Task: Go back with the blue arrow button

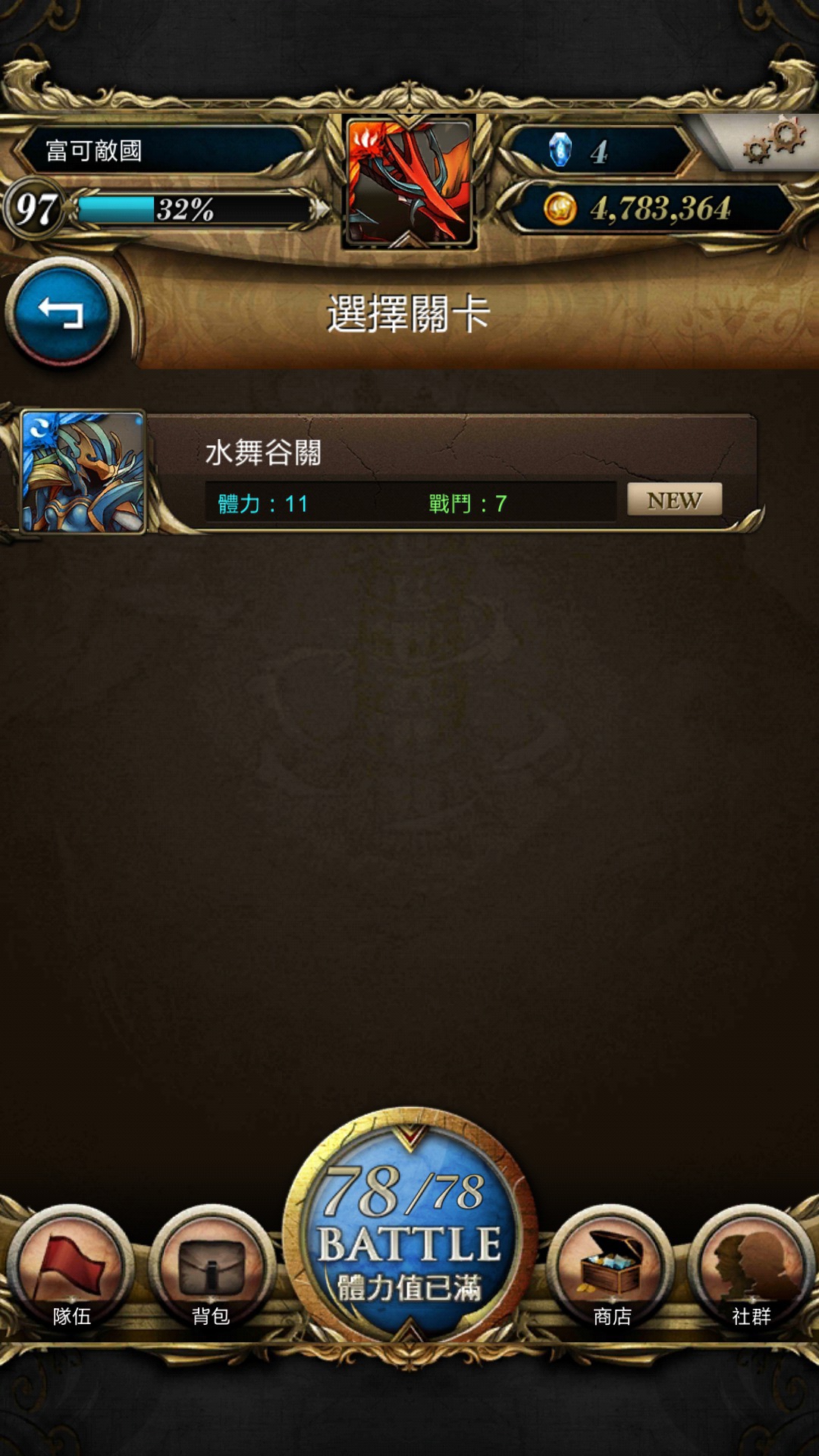Action: tap(61, 312)
